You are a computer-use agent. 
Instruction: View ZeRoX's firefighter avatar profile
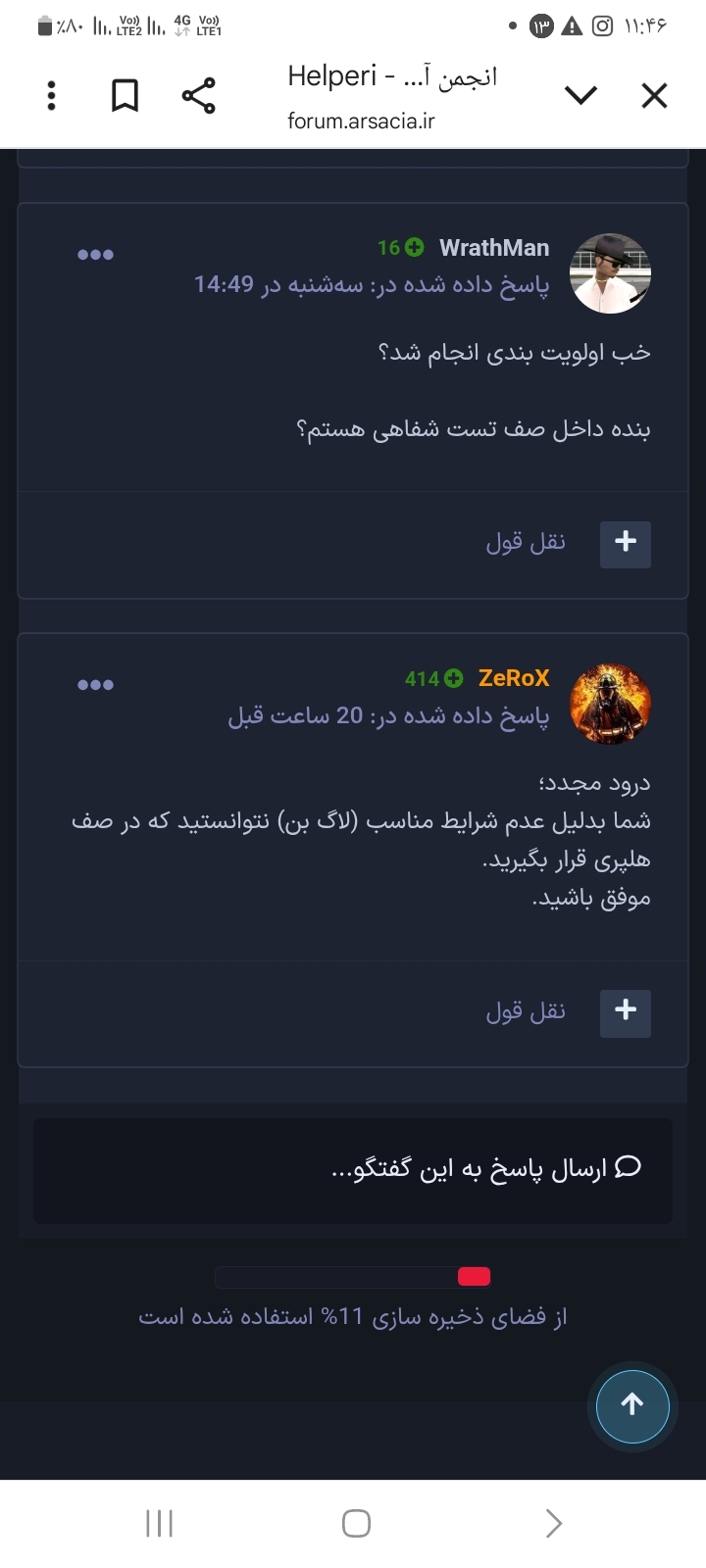tap(610, 704)
